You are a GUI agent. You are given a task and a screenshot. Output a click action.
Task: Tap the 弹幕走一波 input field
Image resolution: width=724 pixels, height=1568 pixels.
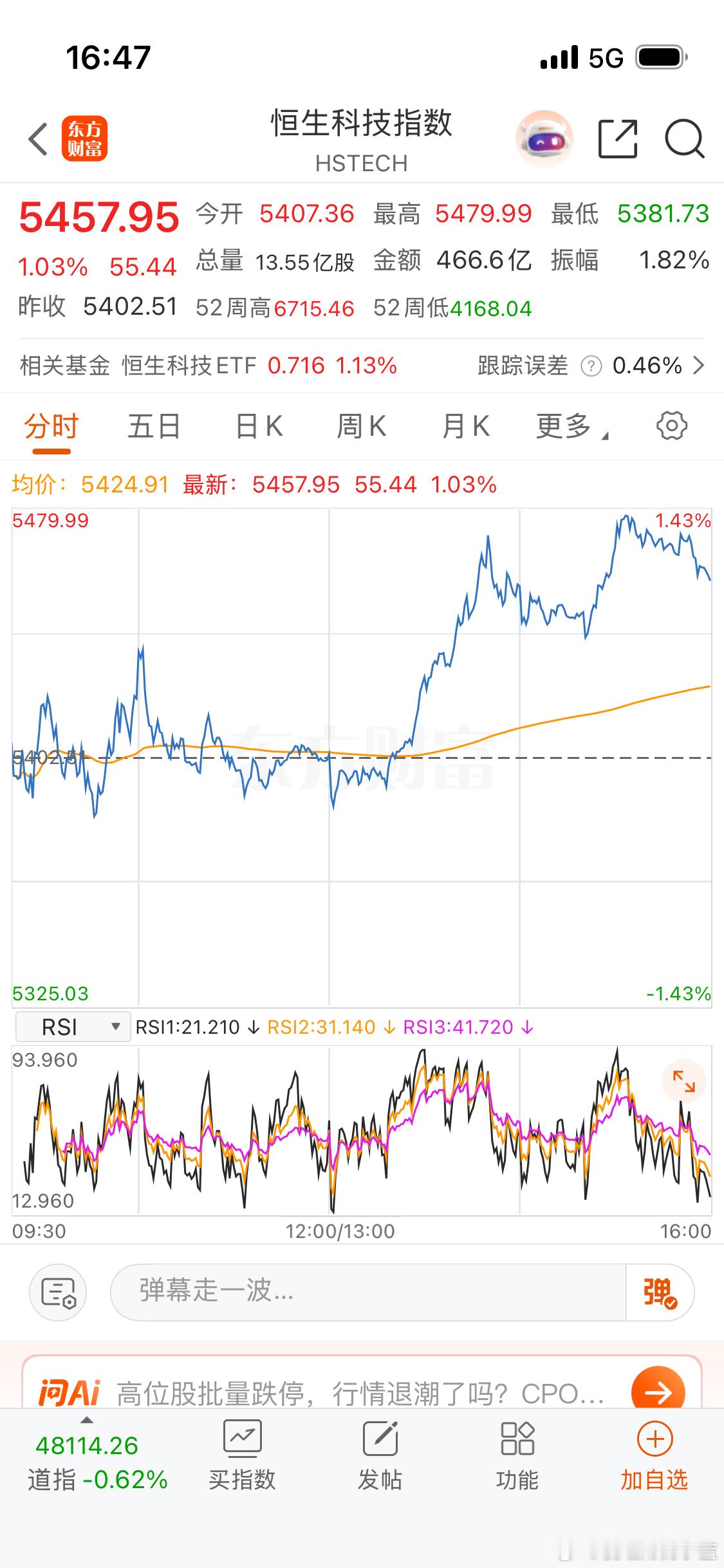pyautogui.click(x=367, y=1291)
